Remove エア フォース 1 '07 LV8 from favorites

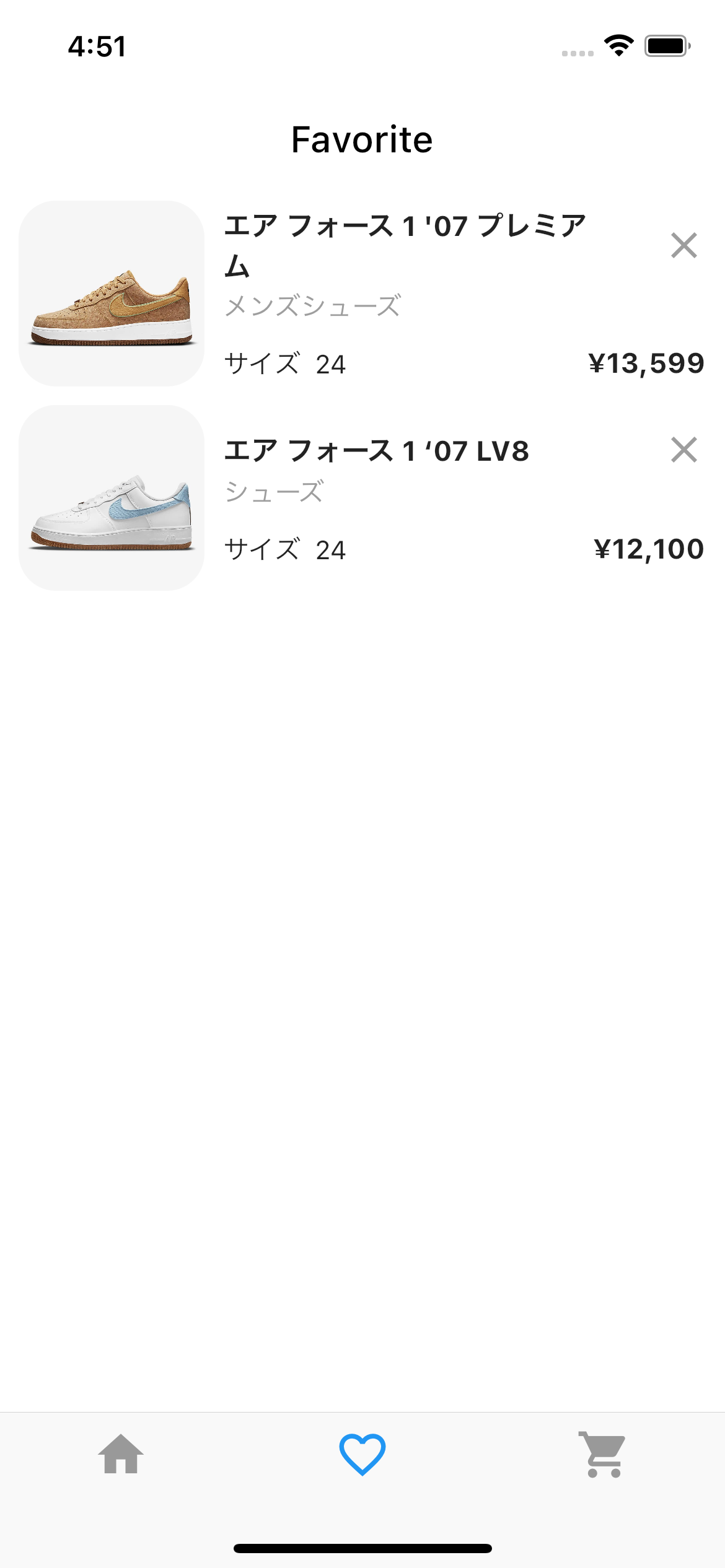683,451
